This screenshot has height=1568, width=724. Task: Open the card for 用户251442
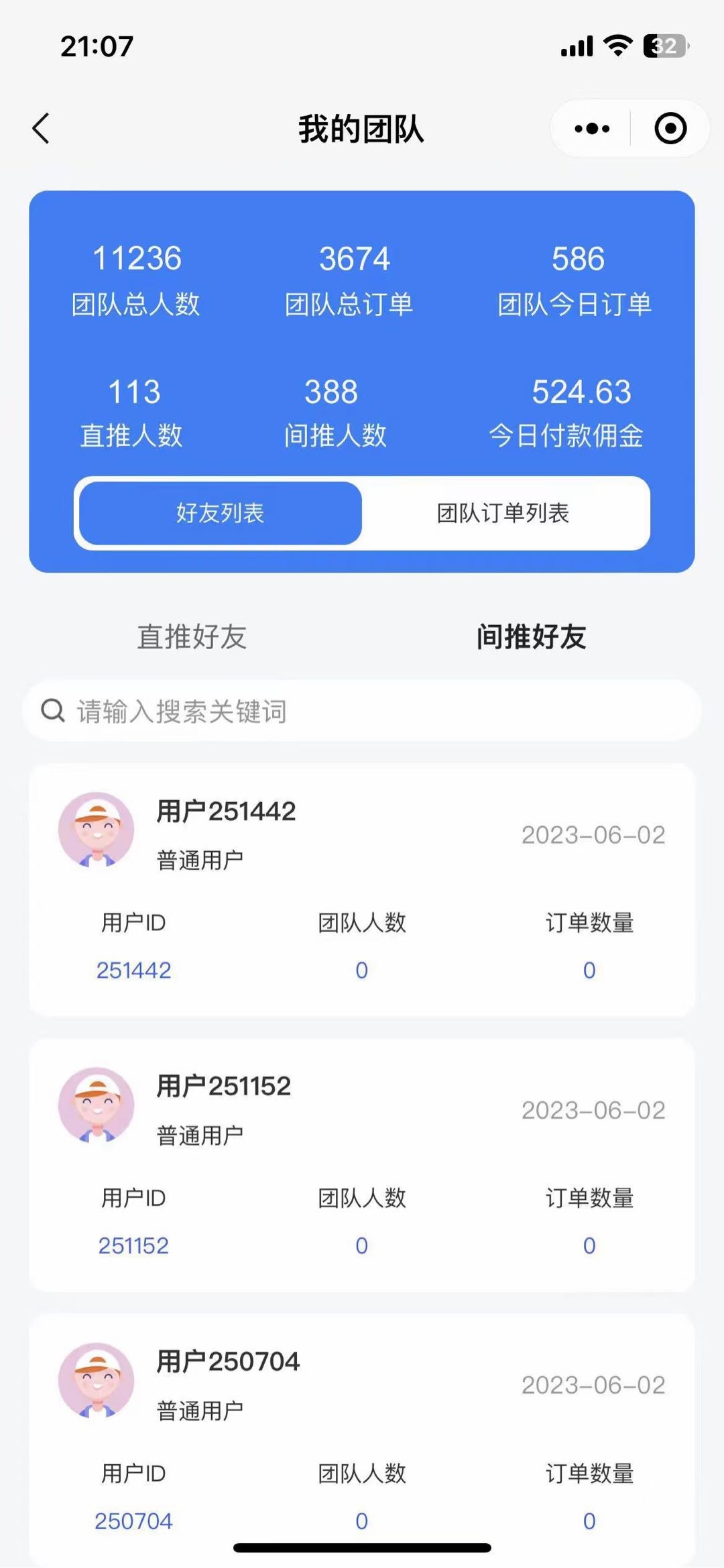(x=362, y=889)
